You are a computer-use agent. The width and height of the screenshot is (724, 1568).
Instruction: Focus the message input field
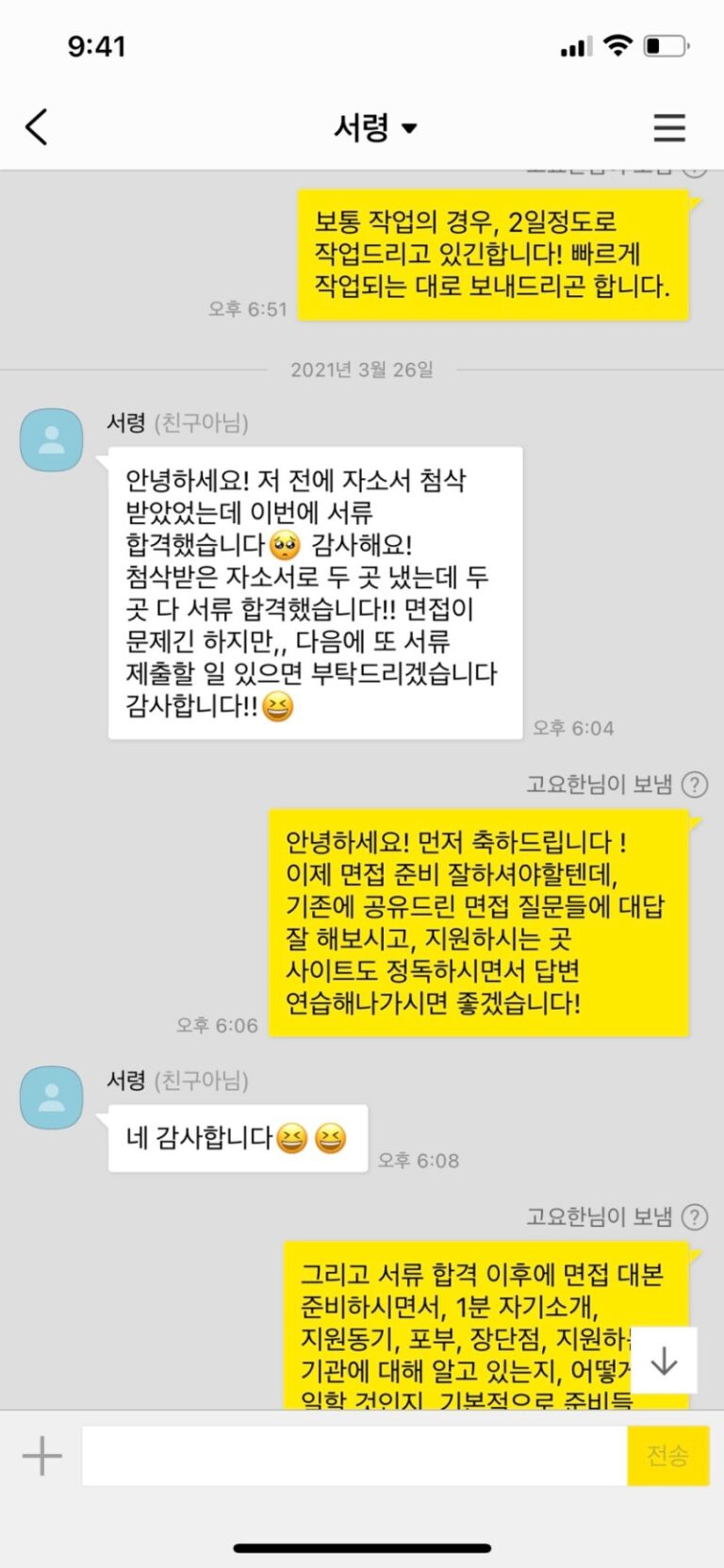[354, 1456]
